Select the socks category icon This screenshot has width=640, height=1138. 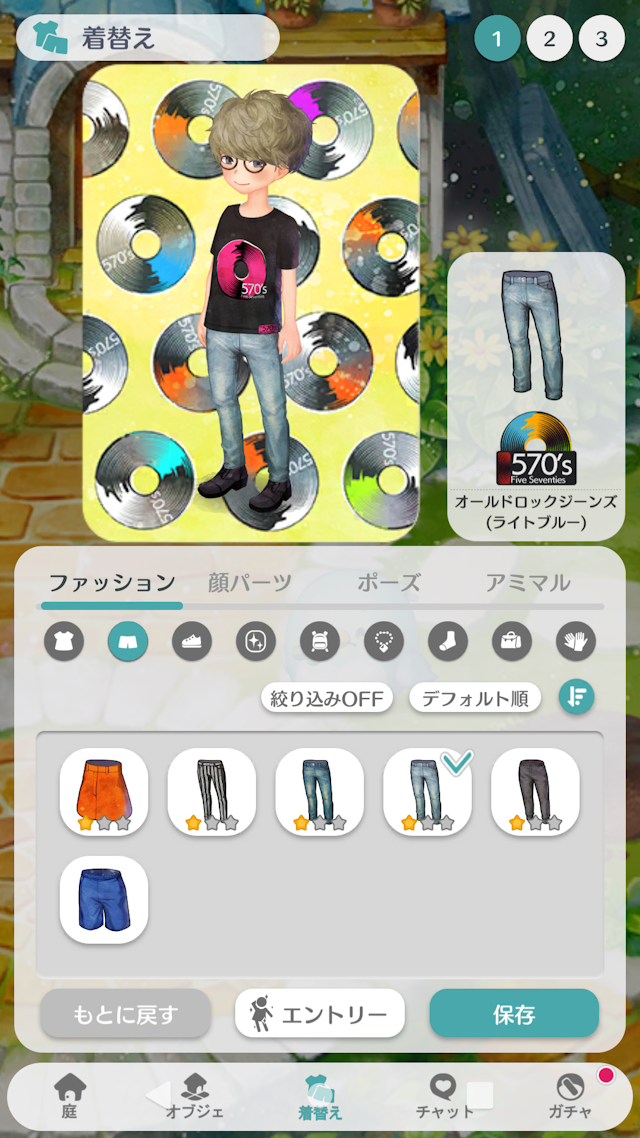(448, 641)
